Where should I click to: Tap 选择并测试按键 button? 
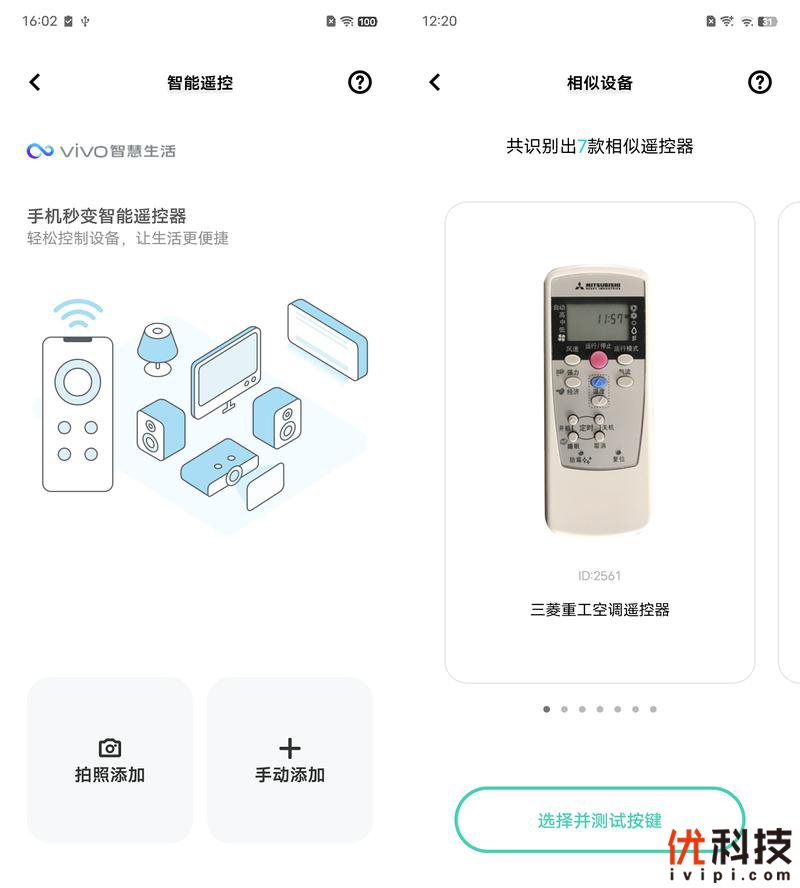pyautogui.click(x=600, y=820)
